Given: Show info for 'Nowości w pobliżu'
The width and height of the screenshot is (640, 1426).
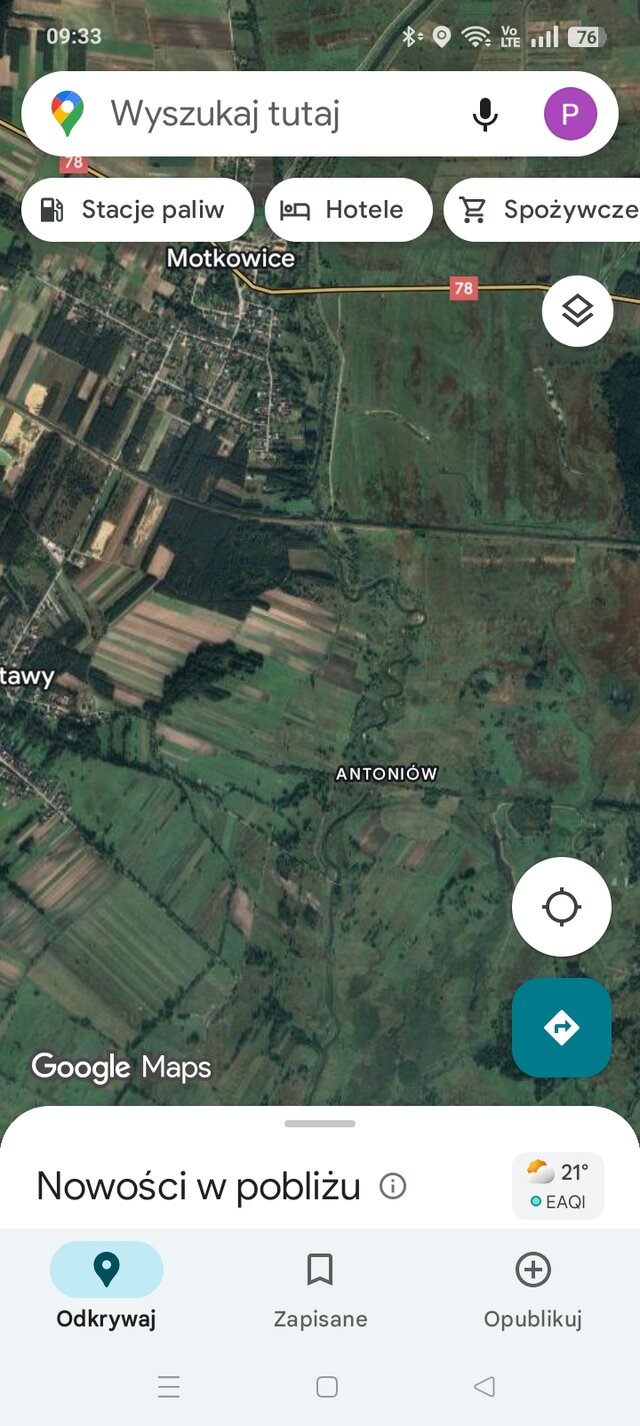Looking at the screenshot, I should click(393, 1187).
